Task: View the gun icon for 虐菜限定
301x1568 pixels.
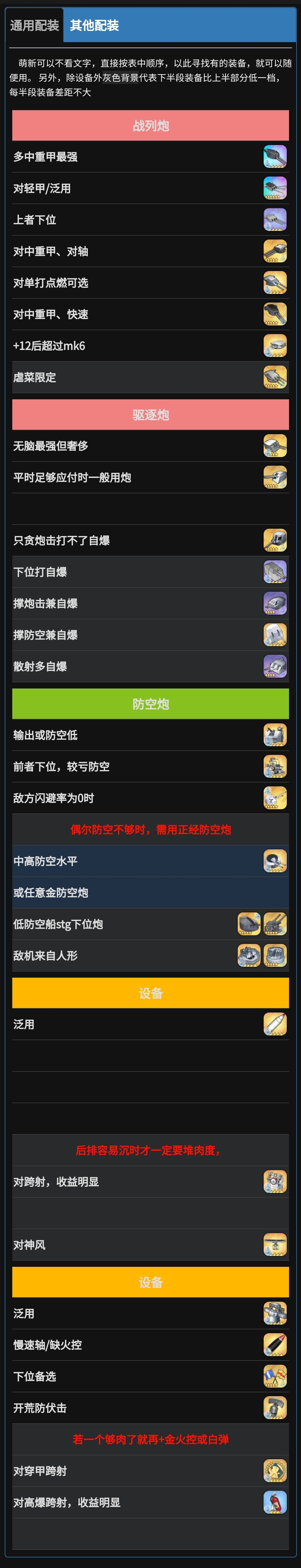Action: (275, 377)
